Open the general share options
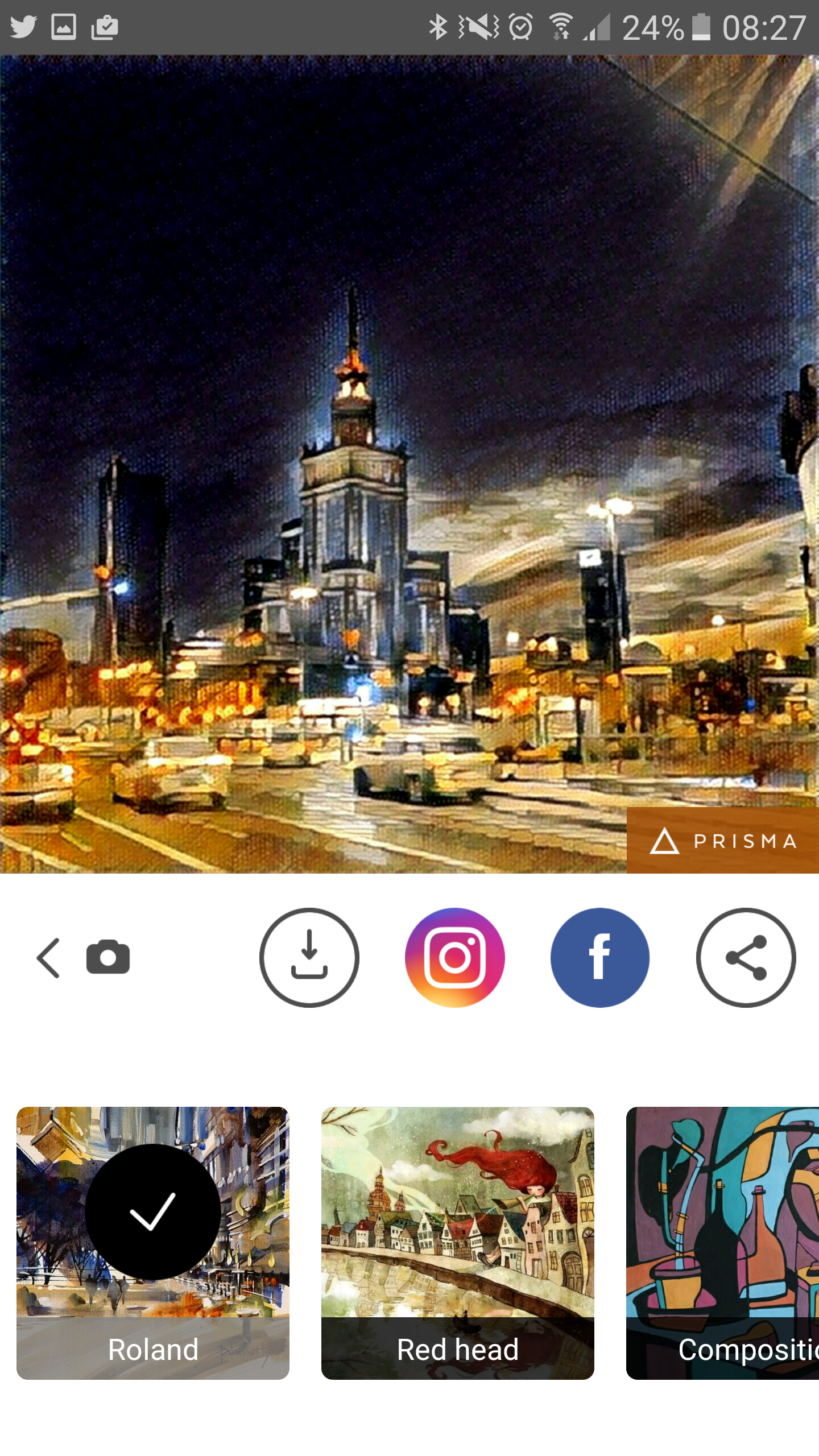The image size is (819, 1456). click(746, 957)
